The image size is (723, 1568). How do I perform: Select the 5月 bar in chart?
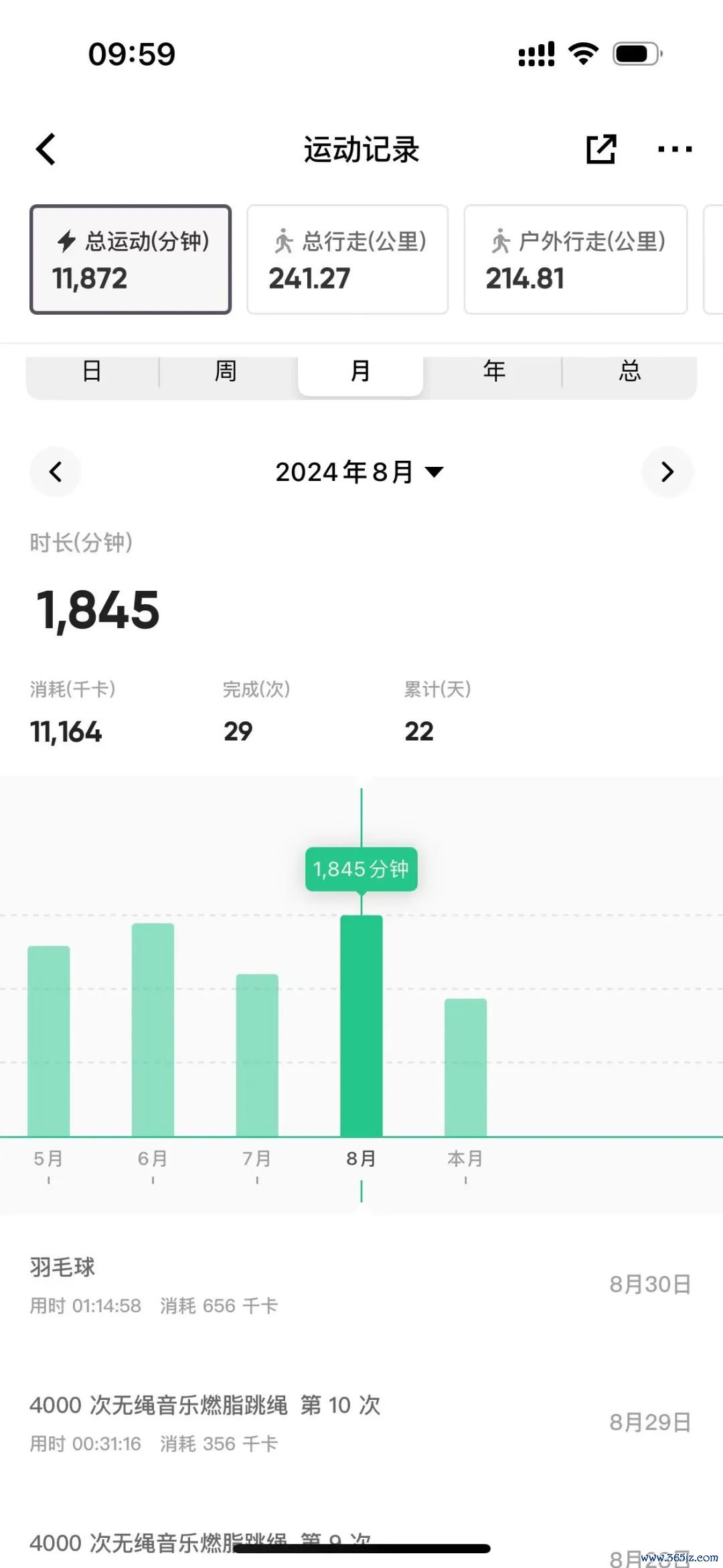[49, 1042]
